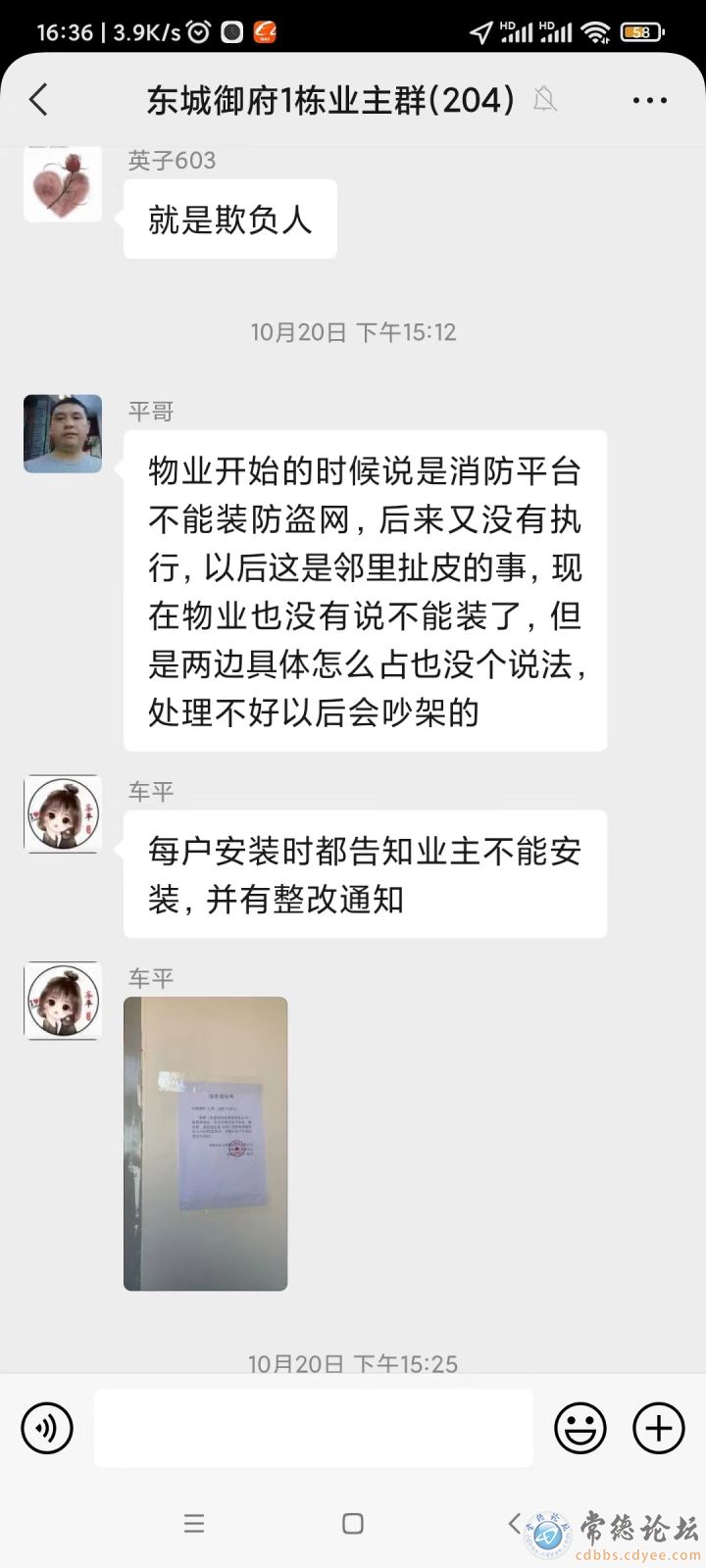
Task: Open the system recent apps menu
Action: (194, 1523)
